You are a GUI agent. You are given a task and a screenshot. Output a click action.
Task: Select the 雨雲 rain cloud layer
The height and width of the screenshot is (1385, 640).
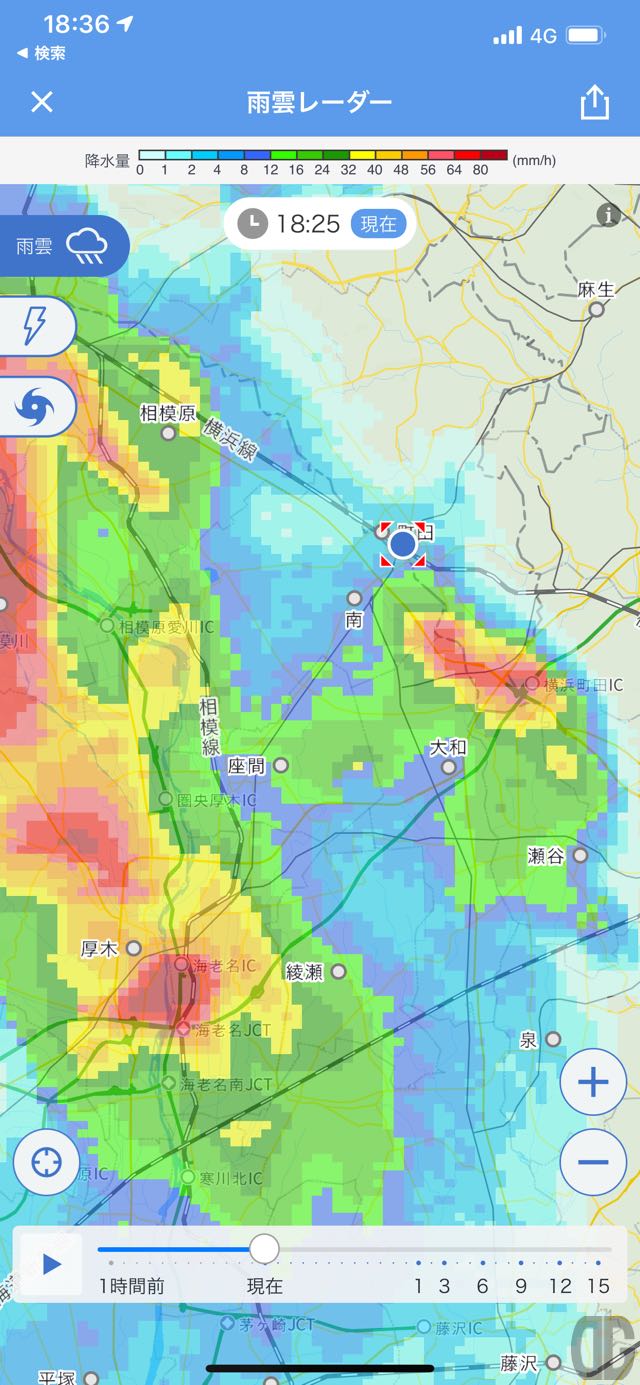62,246
